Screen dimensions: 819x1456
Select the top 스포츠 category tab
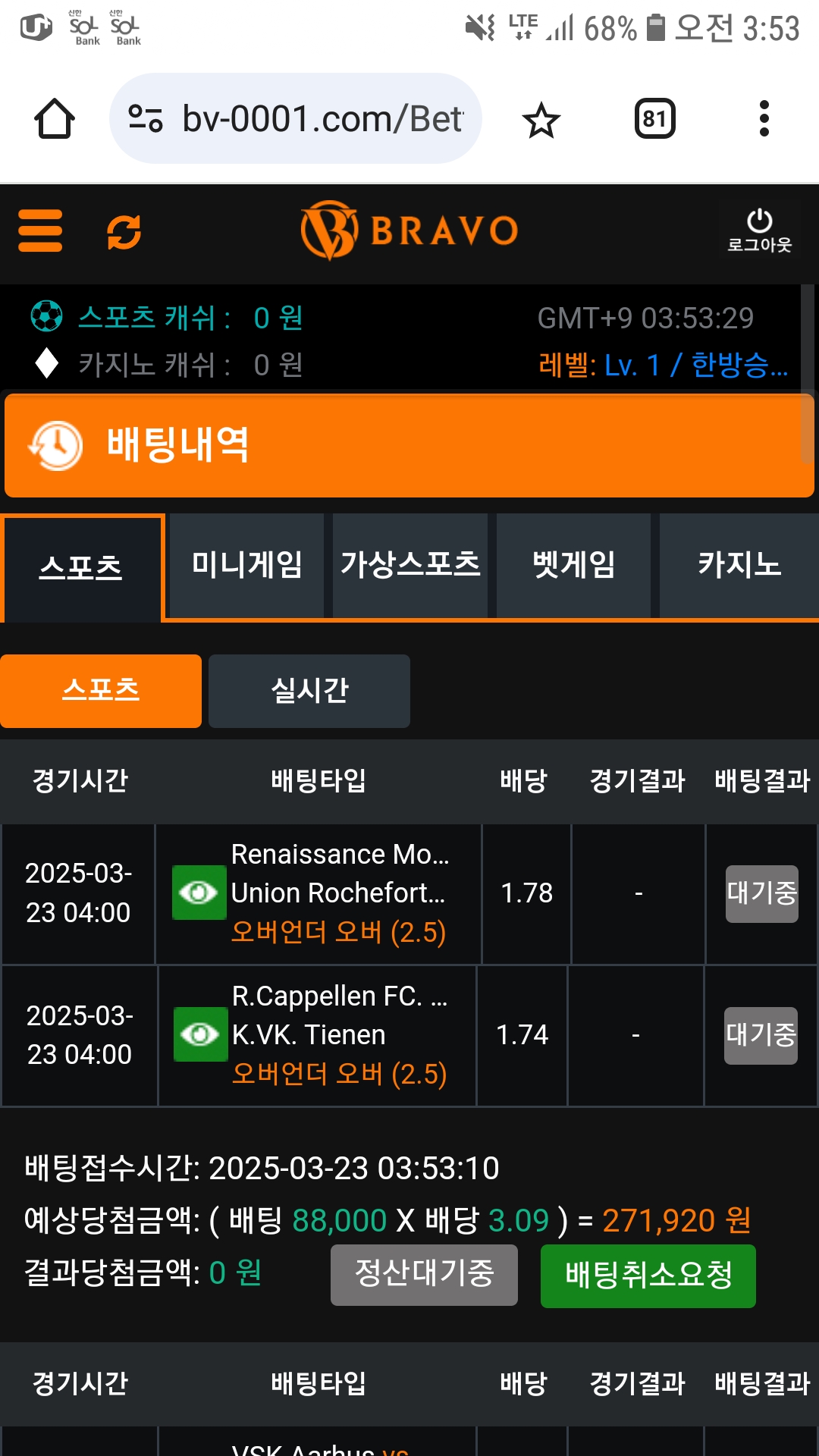pyautogui.click(x=81, y=567)
